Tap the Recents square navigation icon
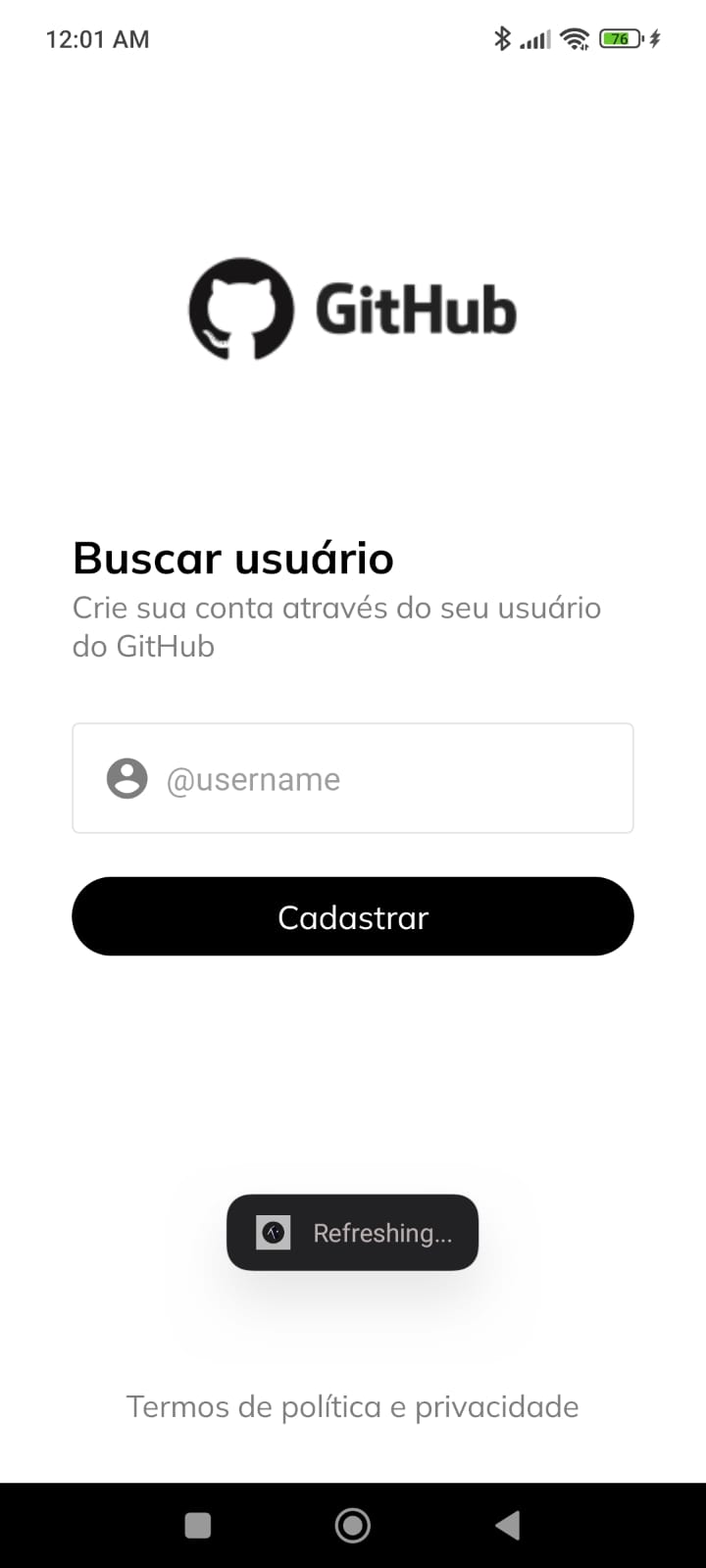 coord(198,1525)
